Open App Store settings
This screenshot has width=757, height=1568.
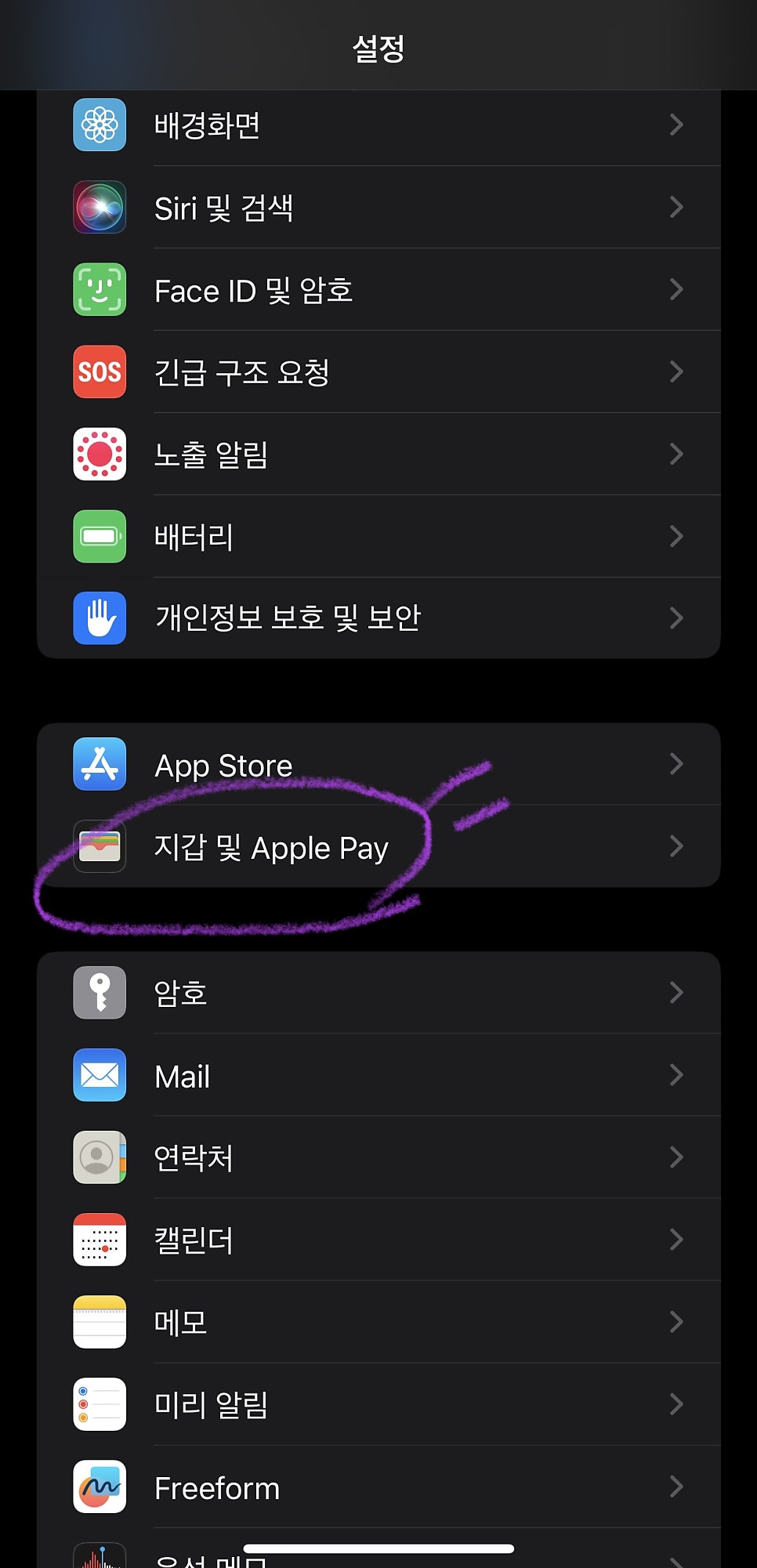pos(378,765)
